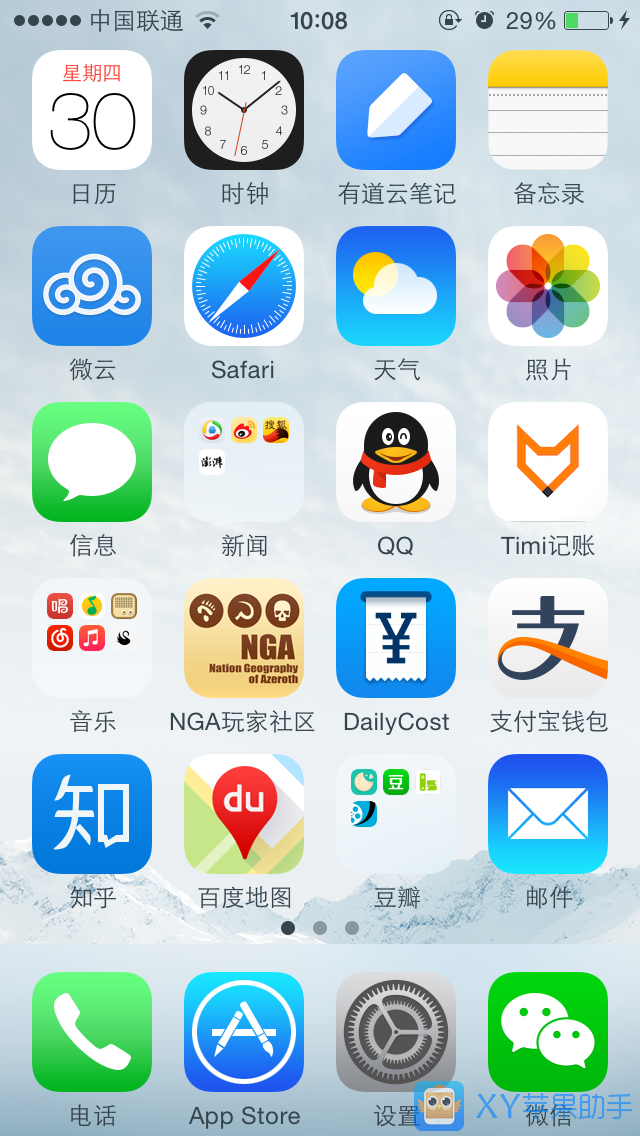
Task: Launch NGA玩家社区 app
Action: (244, 638)
